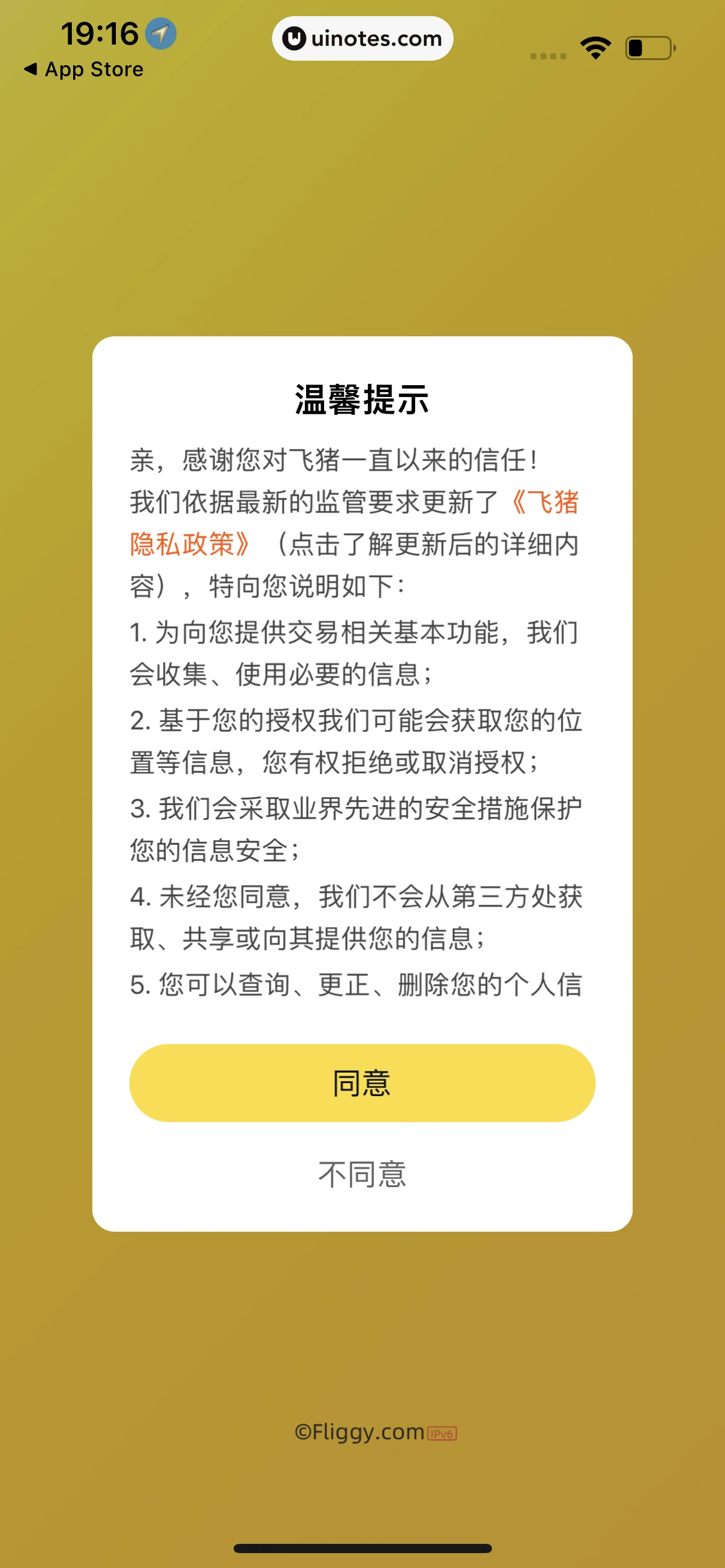This screenshot has width=725, height=1568.
Task: Open the 《飞猪隐私政策》 privacy policy link
Action: (x=189, y=544)
